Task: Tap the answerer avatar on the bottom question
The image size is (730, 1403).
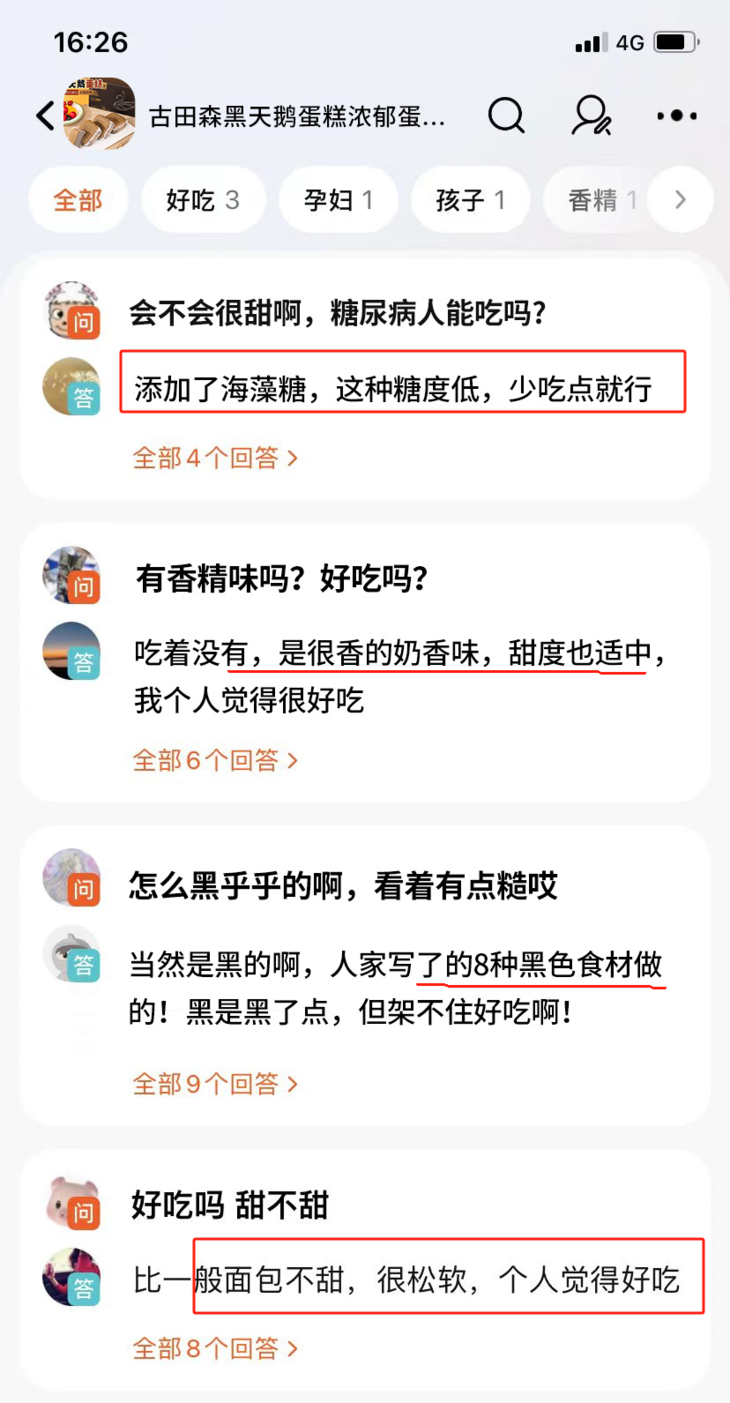Action: coord(73,1277)
